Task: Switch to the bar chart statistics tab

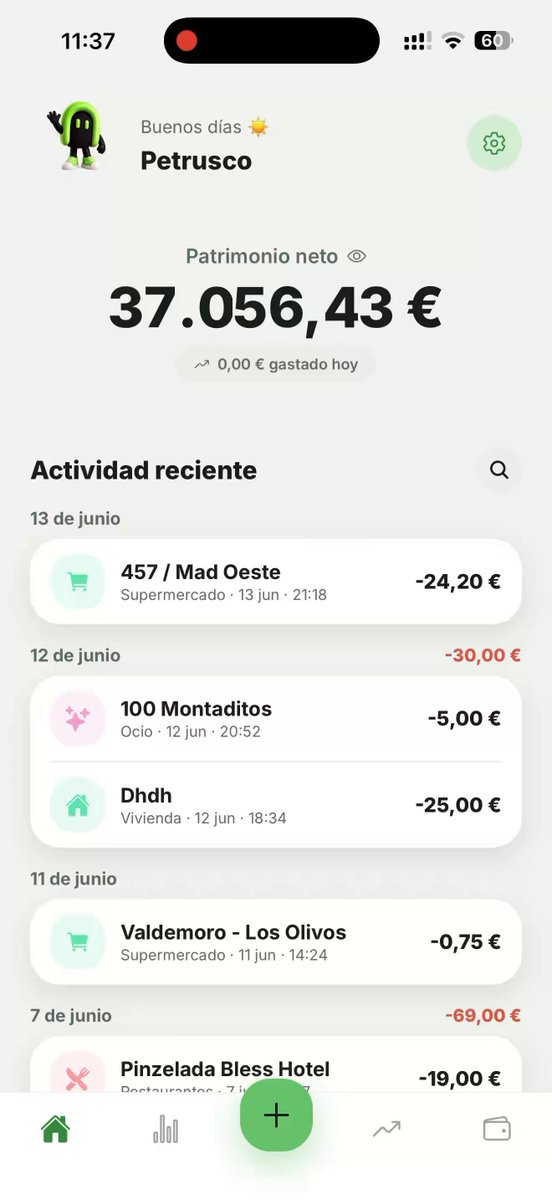Action: point(165,1130)
